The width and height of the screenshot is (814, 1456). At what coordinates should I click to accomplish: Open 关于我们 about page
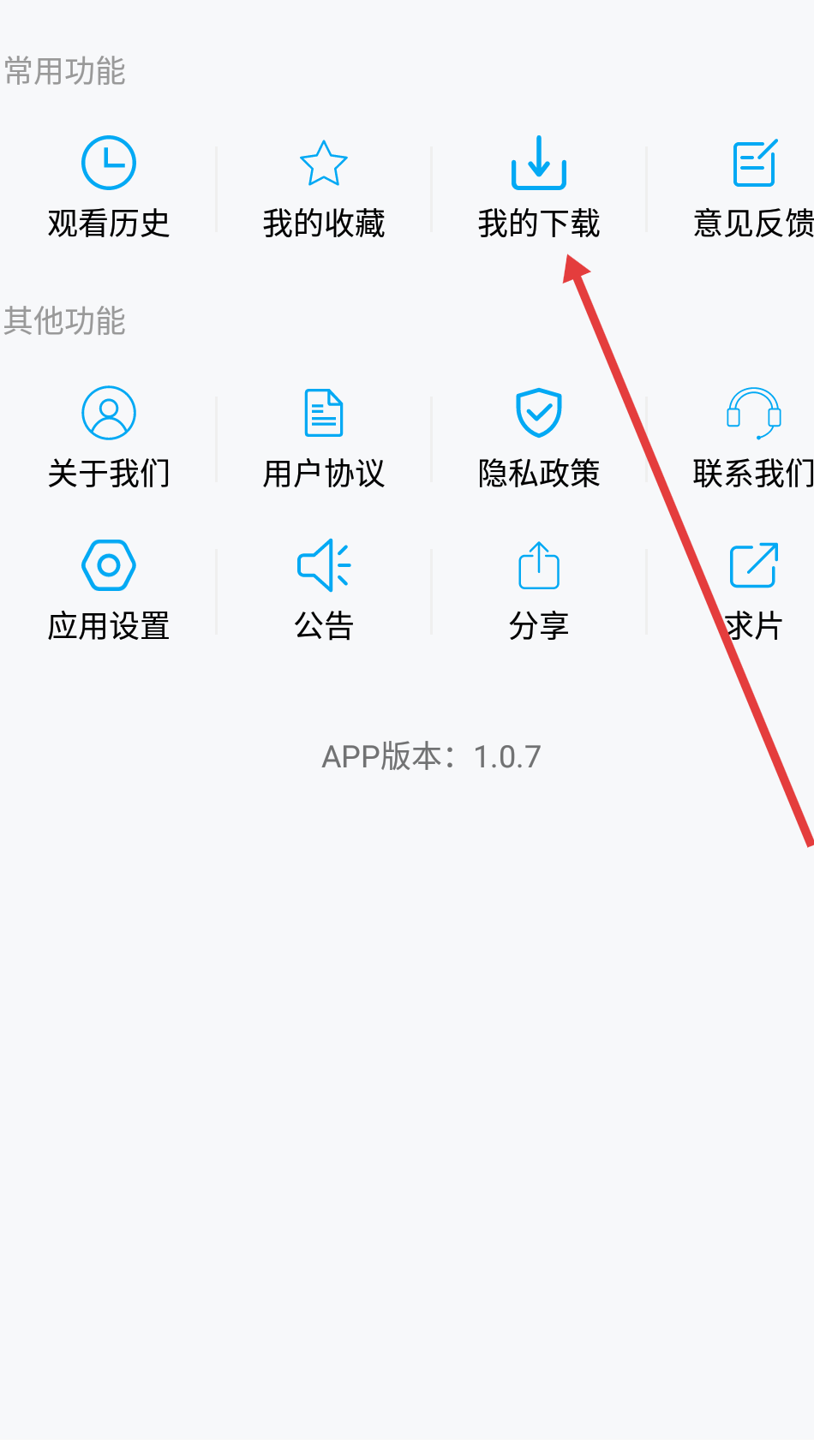pyautogui.click(x=109, y=437)
